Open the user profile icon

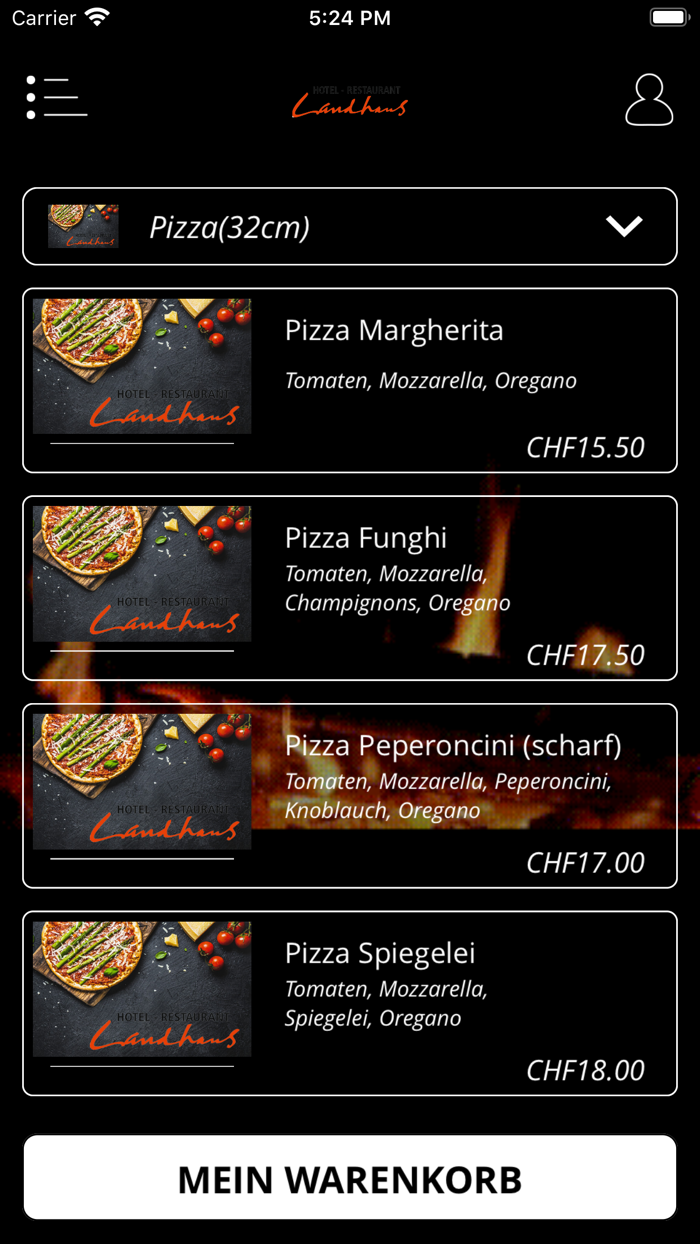[x=649, y=100]
